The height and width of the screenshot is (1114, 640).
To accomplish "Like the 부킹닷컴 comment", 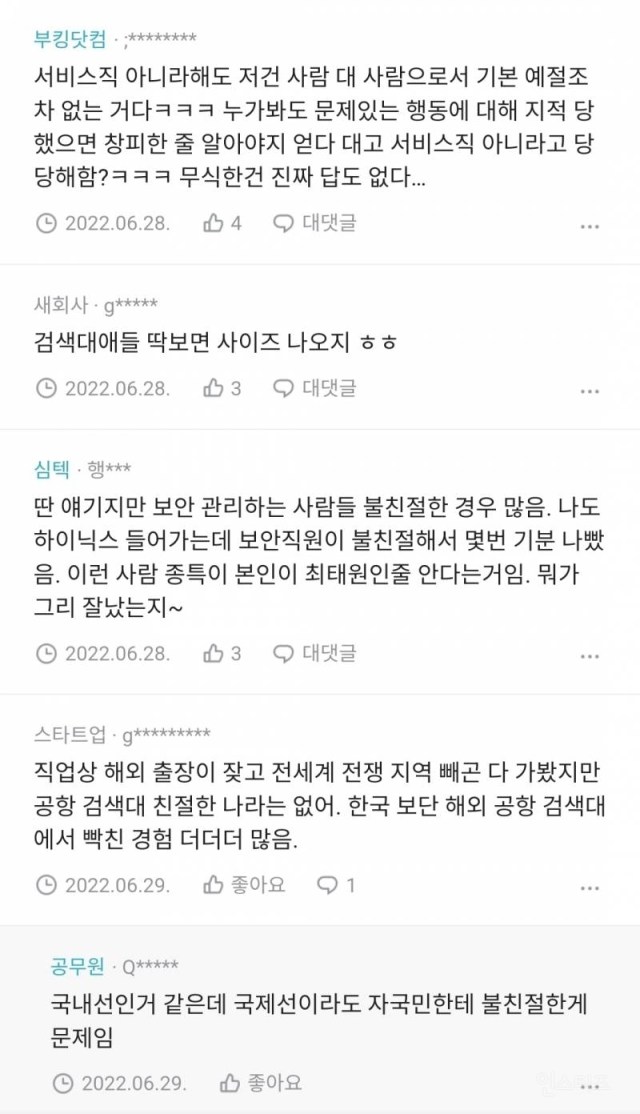I will click(x=222, y=223).
